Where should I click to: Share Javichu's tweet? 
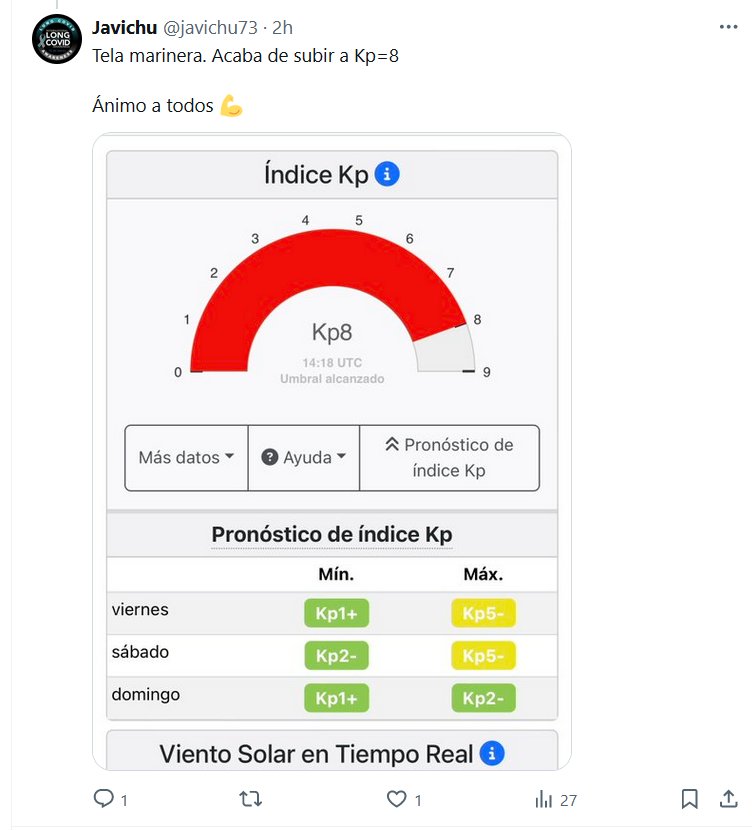(x=728, y=799)
